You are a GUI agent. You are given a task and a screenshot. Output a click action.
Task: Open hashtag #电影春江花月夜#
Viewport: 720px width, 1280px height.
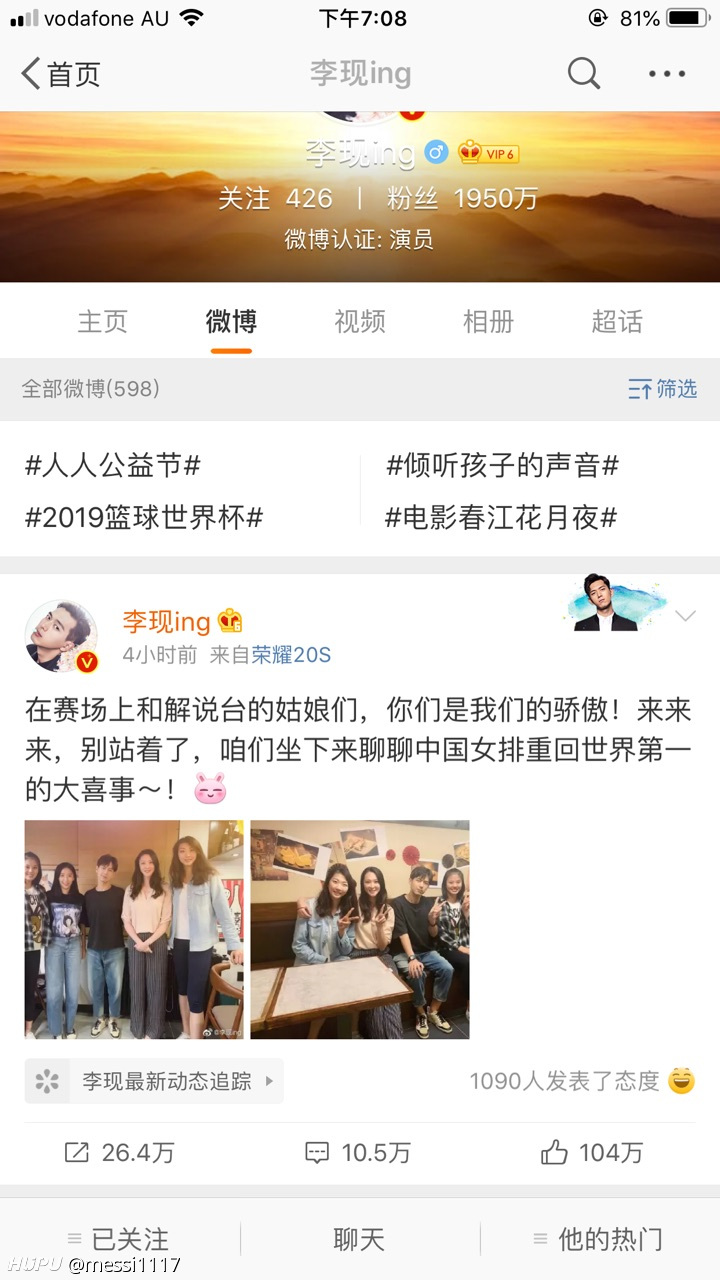tap(501, 517)
